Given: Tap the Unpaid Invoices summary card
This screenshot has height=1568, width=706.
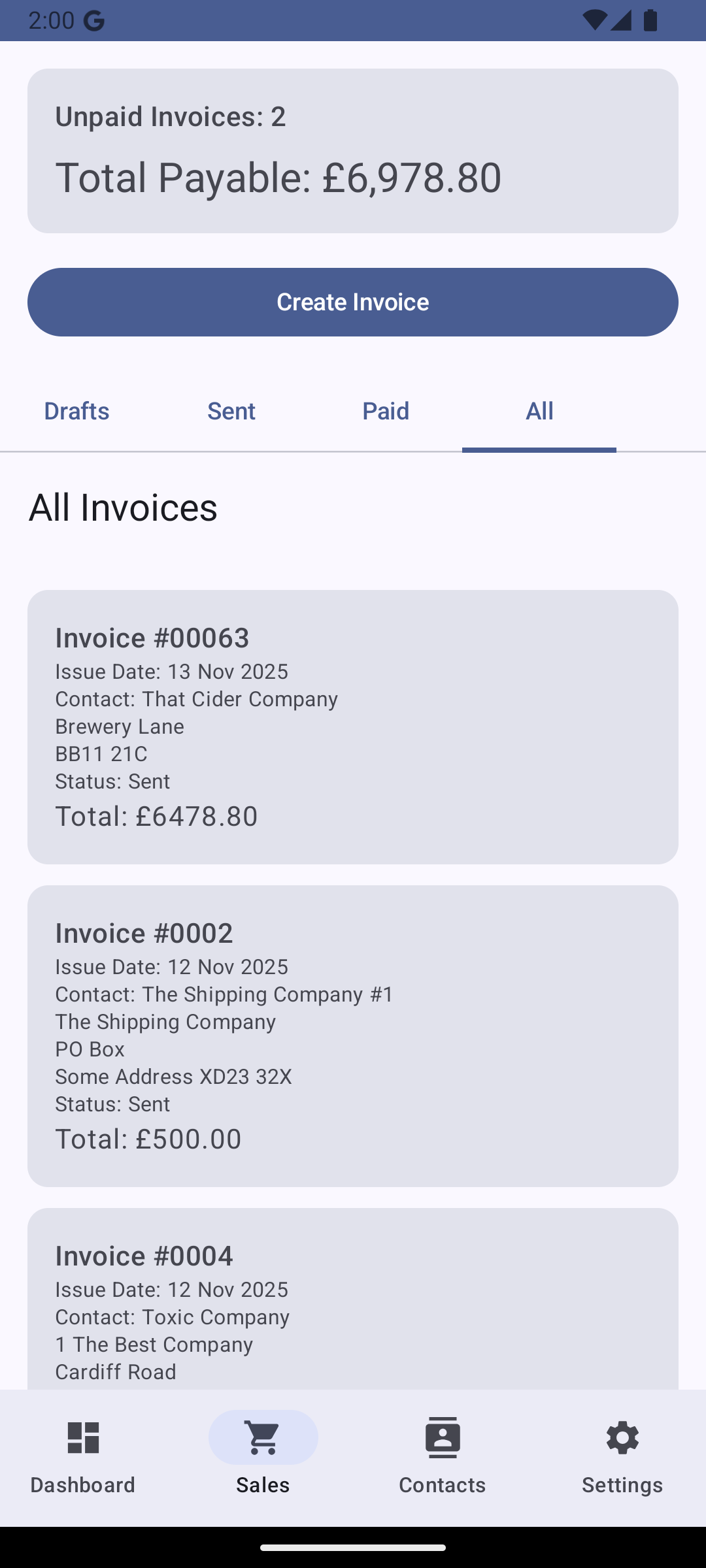Looking at the screenshot, I should click(x=353, y=148).
